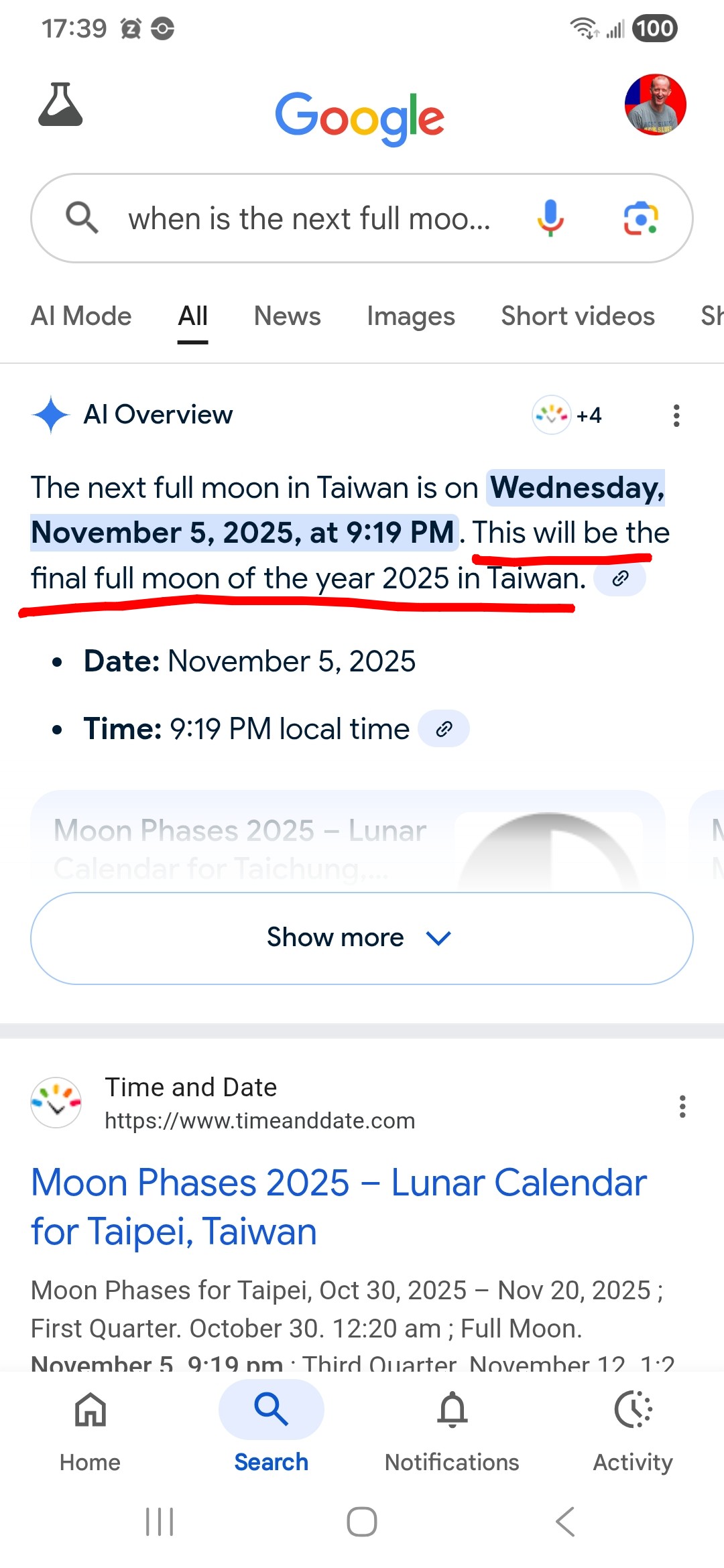Open the Google account profile picture
The width and height of the screenshot is (724, 1568).
pos(655,105)
